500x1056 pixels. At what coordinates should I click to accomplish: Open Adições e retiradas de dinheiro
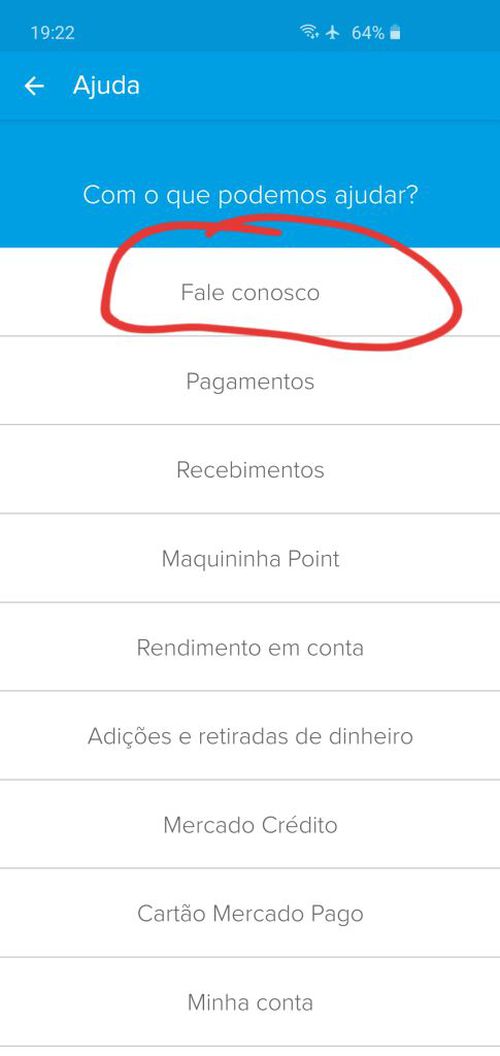click(x=250, y=735)
